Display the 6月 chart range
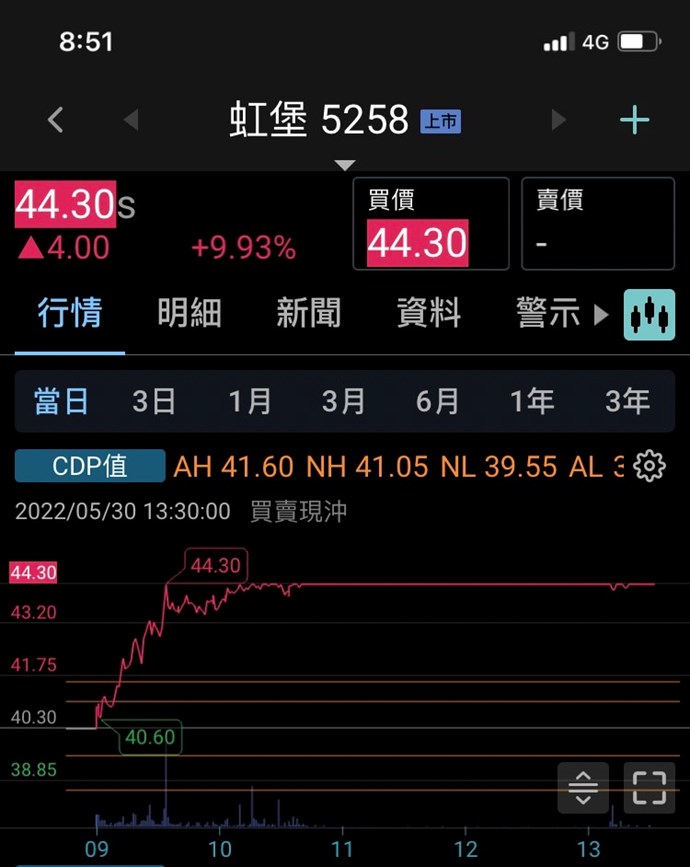 tap(437, 402)
